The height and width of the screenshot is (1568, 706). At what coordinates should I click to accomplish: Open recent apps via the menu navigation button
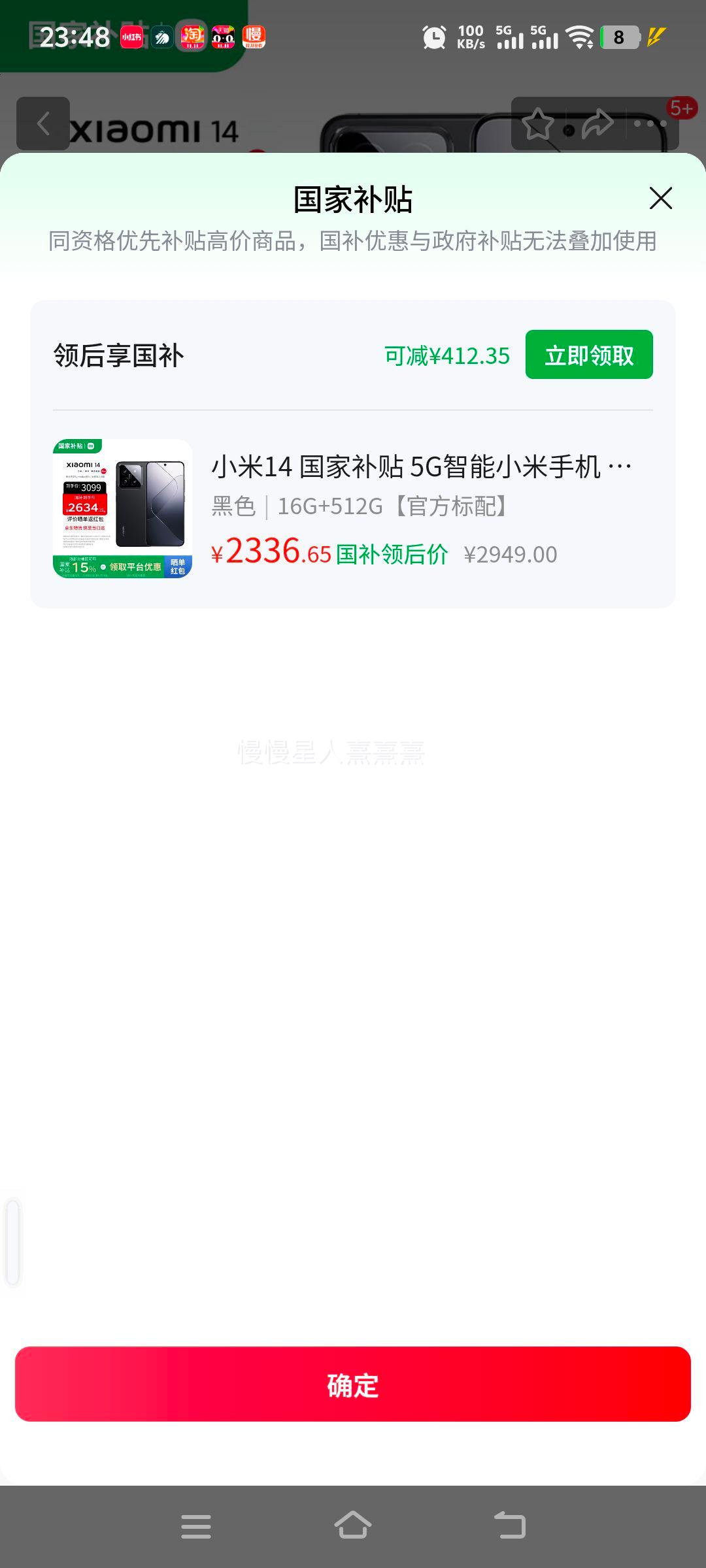(x=196, y=1526)
